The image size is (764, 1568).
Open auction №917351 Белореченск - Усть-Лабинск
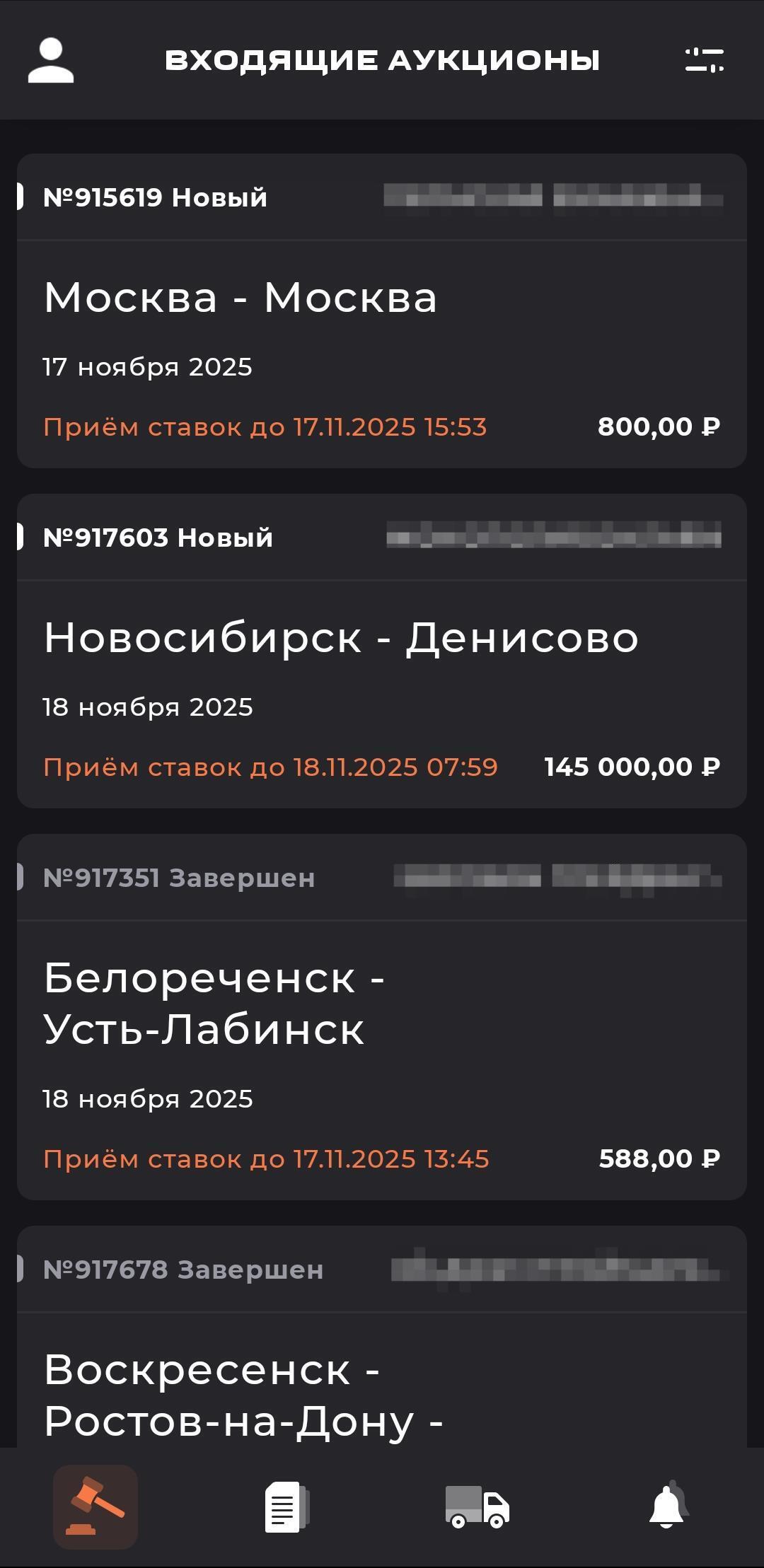(382, 1017)
